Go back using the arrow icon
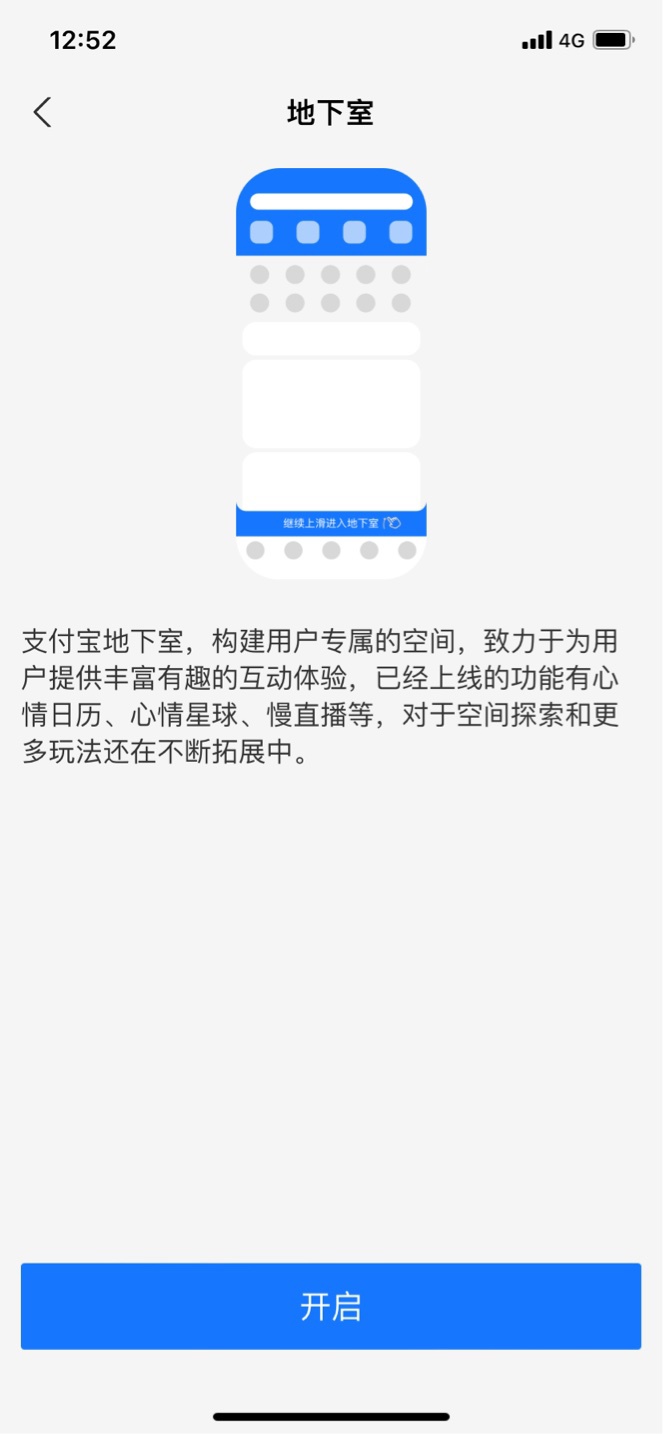The image size is (663, 1434). [42, 112]
